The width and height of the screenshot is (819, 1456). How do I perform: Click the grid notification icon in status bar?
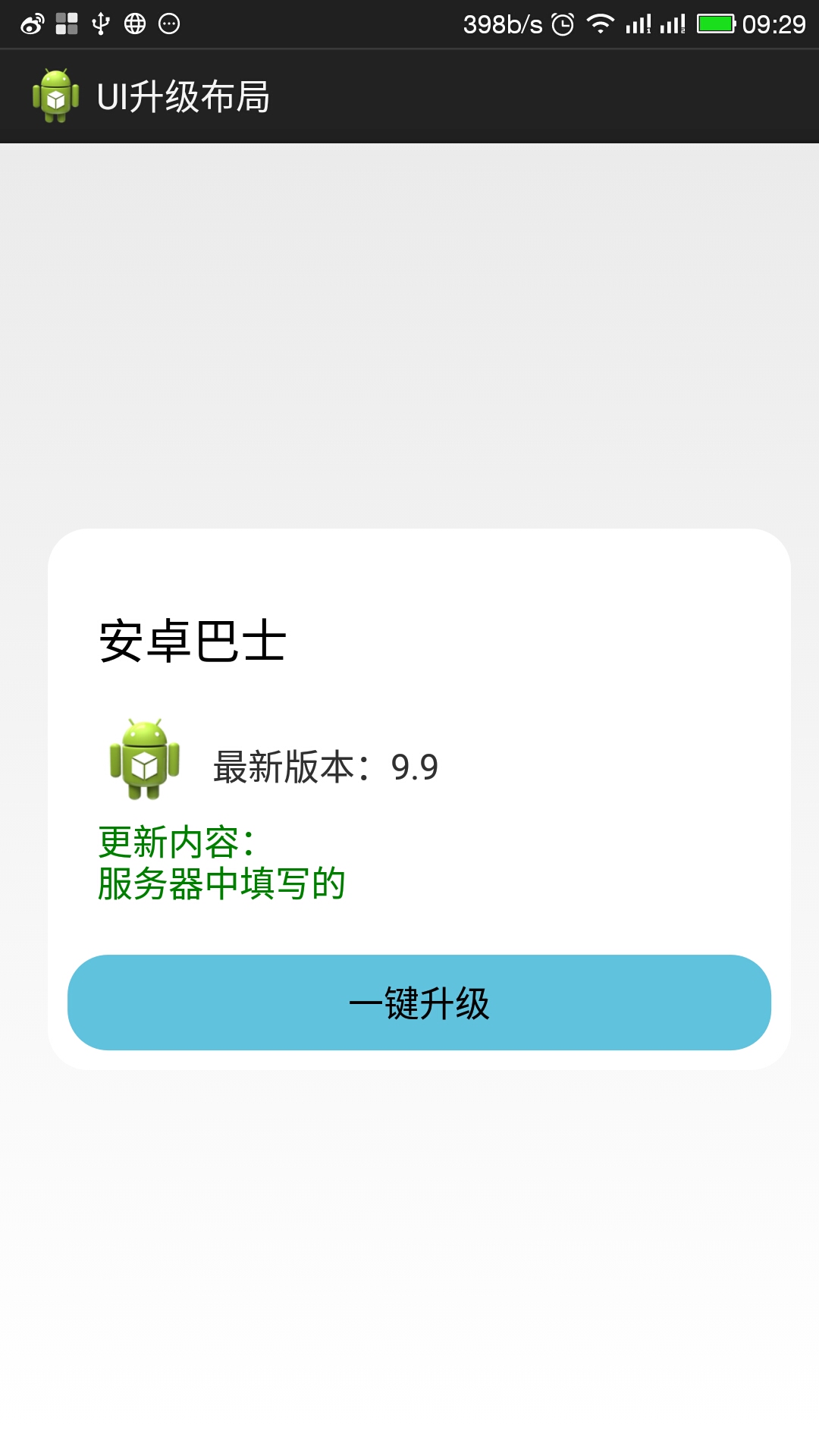click(x=67, y=23)
